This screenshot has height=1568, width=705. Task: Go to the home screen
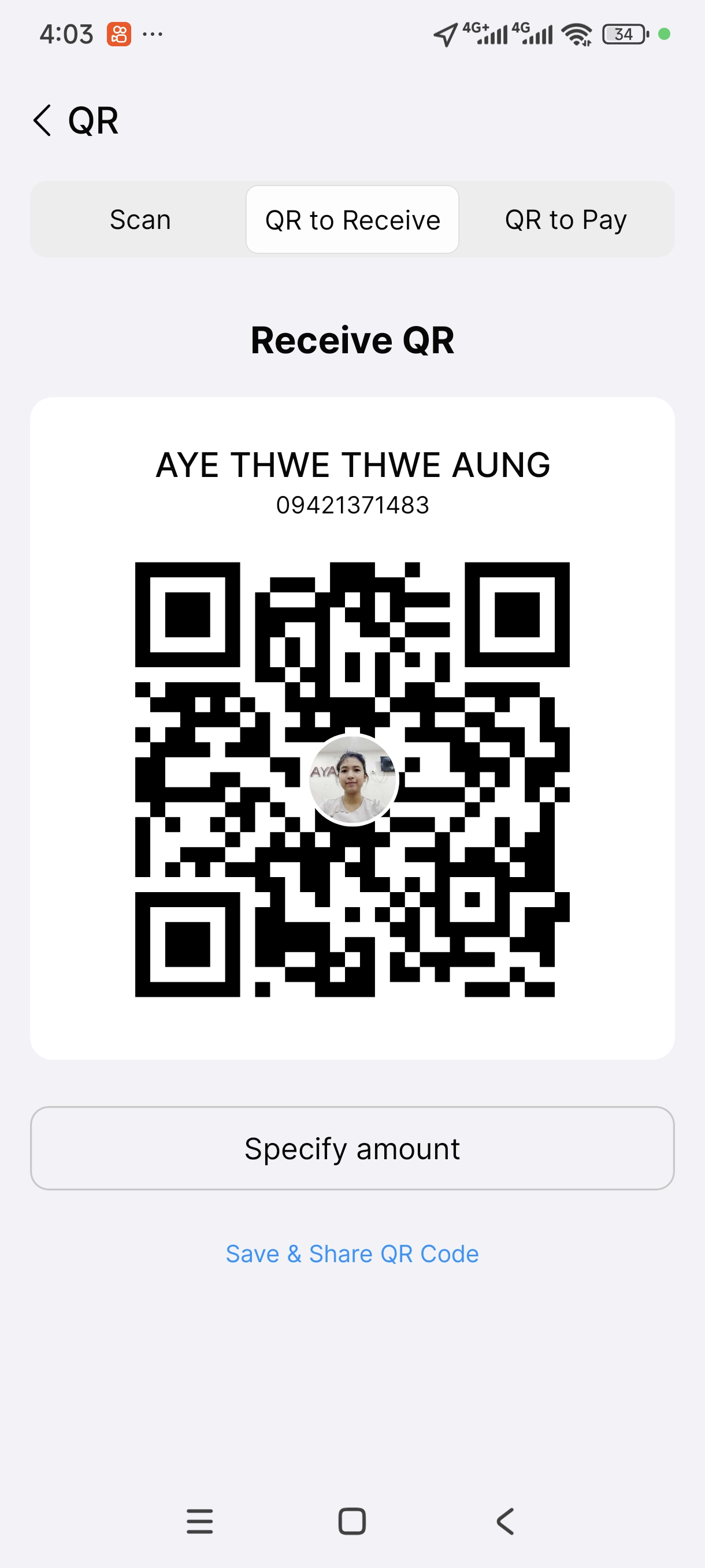coord(351,1521)
